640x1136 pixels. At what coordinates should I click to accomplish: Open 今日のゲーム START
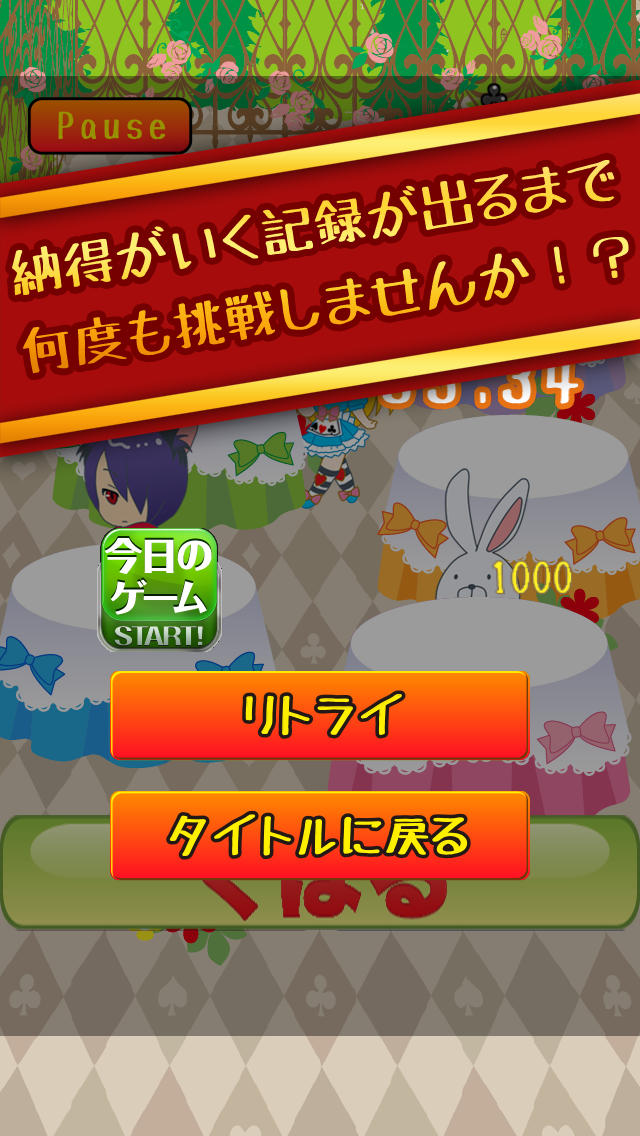point(159,589)
